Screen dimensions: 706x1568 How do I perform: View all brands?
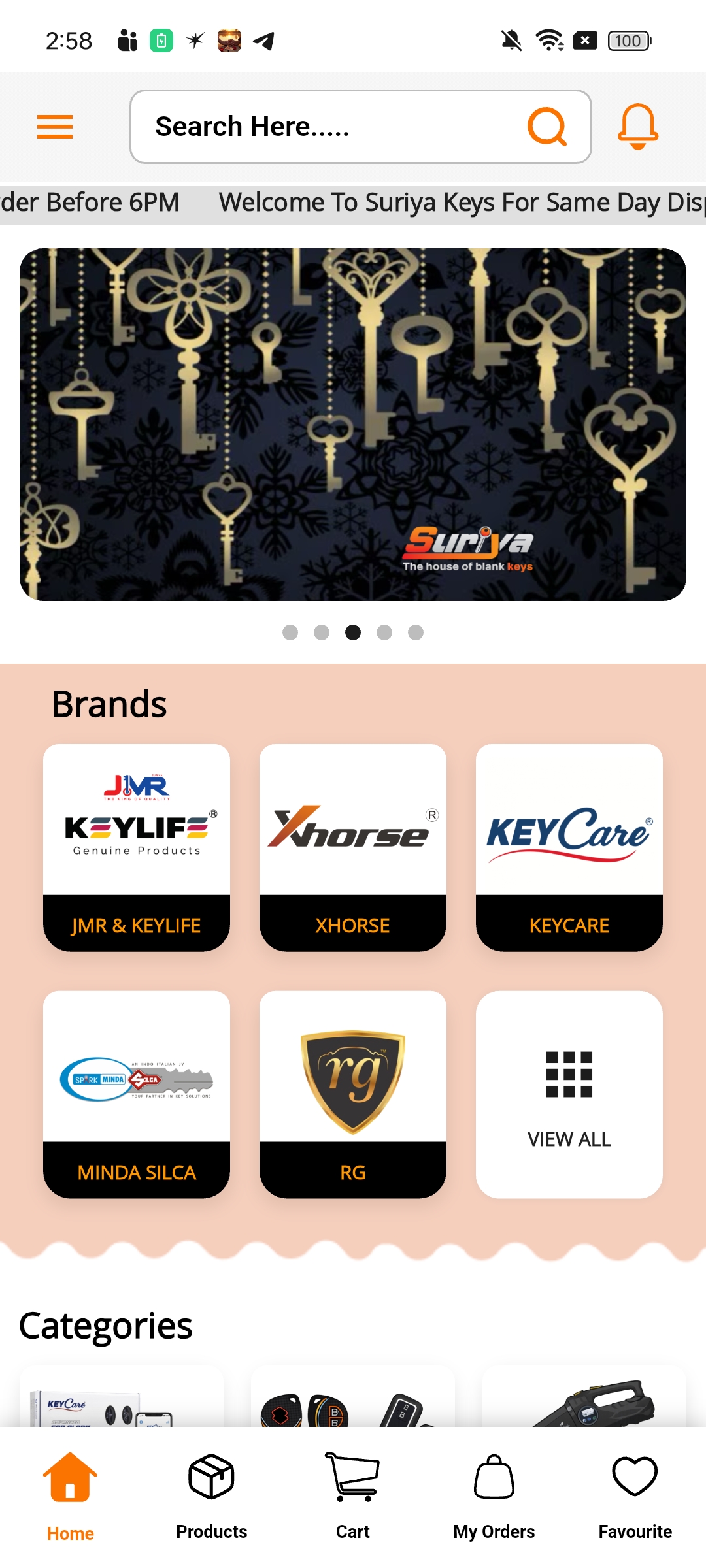pos(569,1094)
